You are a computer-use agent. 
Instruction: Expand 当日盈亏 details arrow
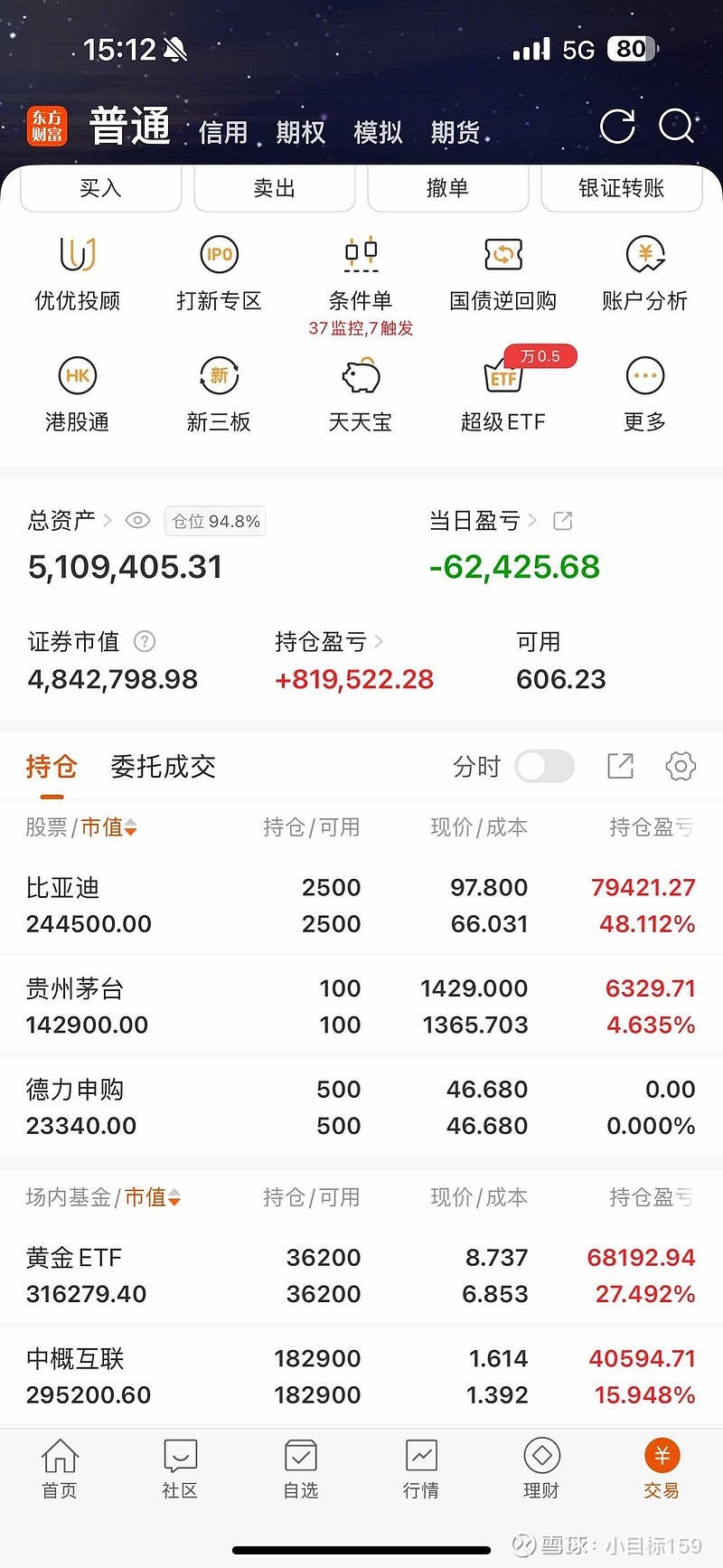[533, 521]
